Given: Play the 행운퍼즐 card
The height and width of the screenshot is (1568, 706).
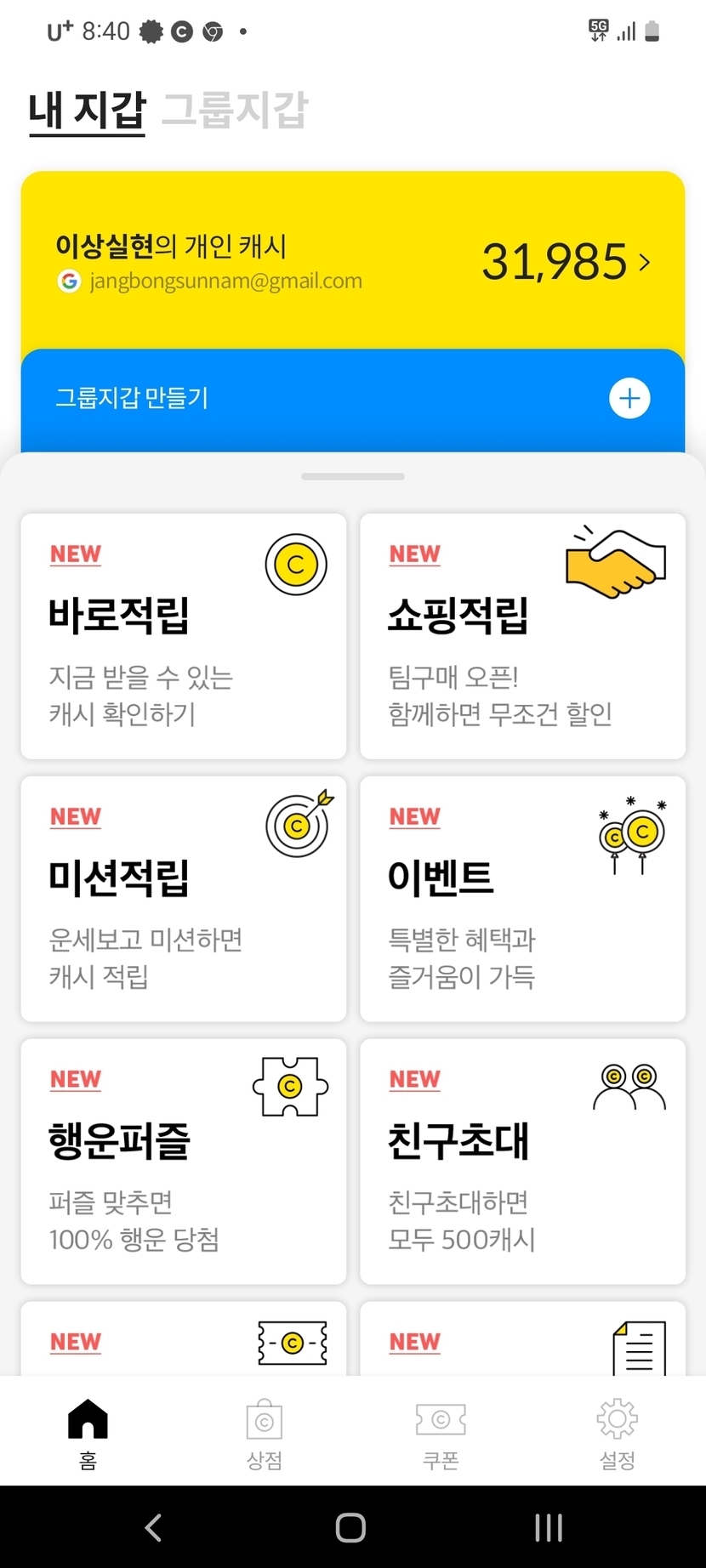Looking at the screenshot, I should 183,1161.
